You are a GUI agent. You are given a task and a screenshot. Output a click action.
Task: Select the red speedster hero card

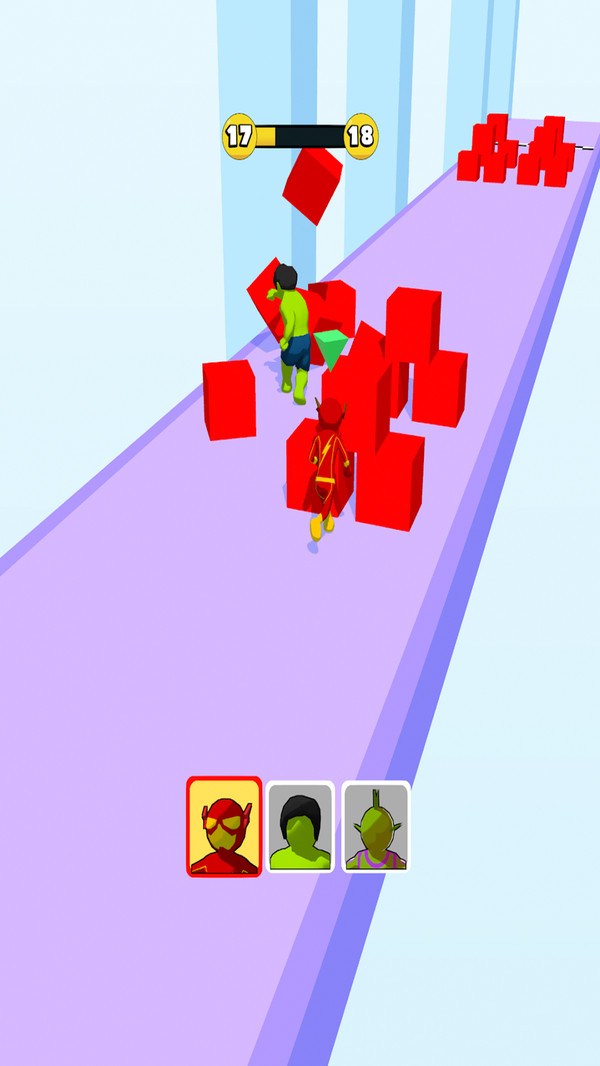pyautogui.click(x=224, y=826)
